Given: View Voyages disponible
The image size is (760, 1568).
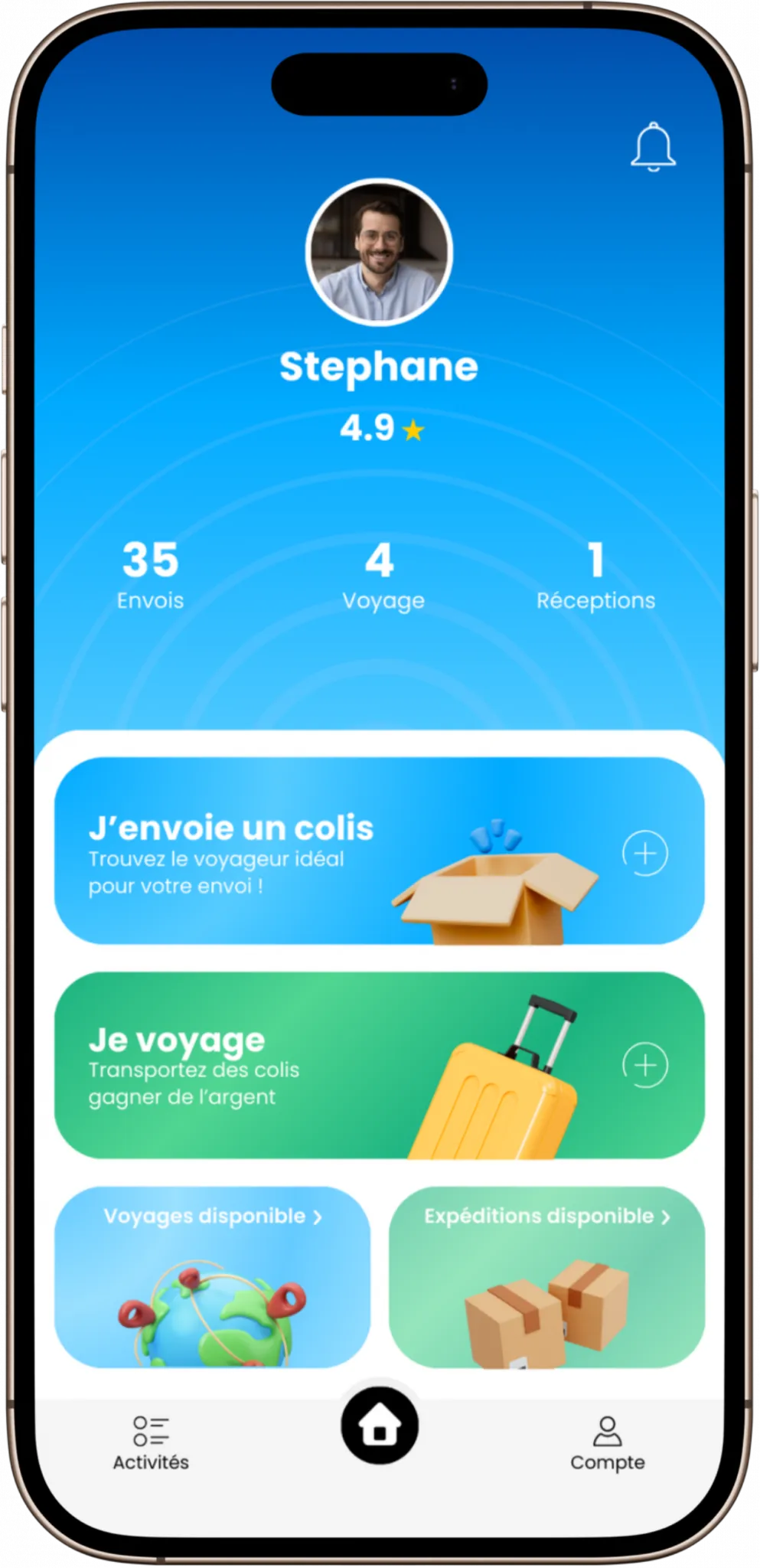Looking at the screenshot, I should point(212,1277).
